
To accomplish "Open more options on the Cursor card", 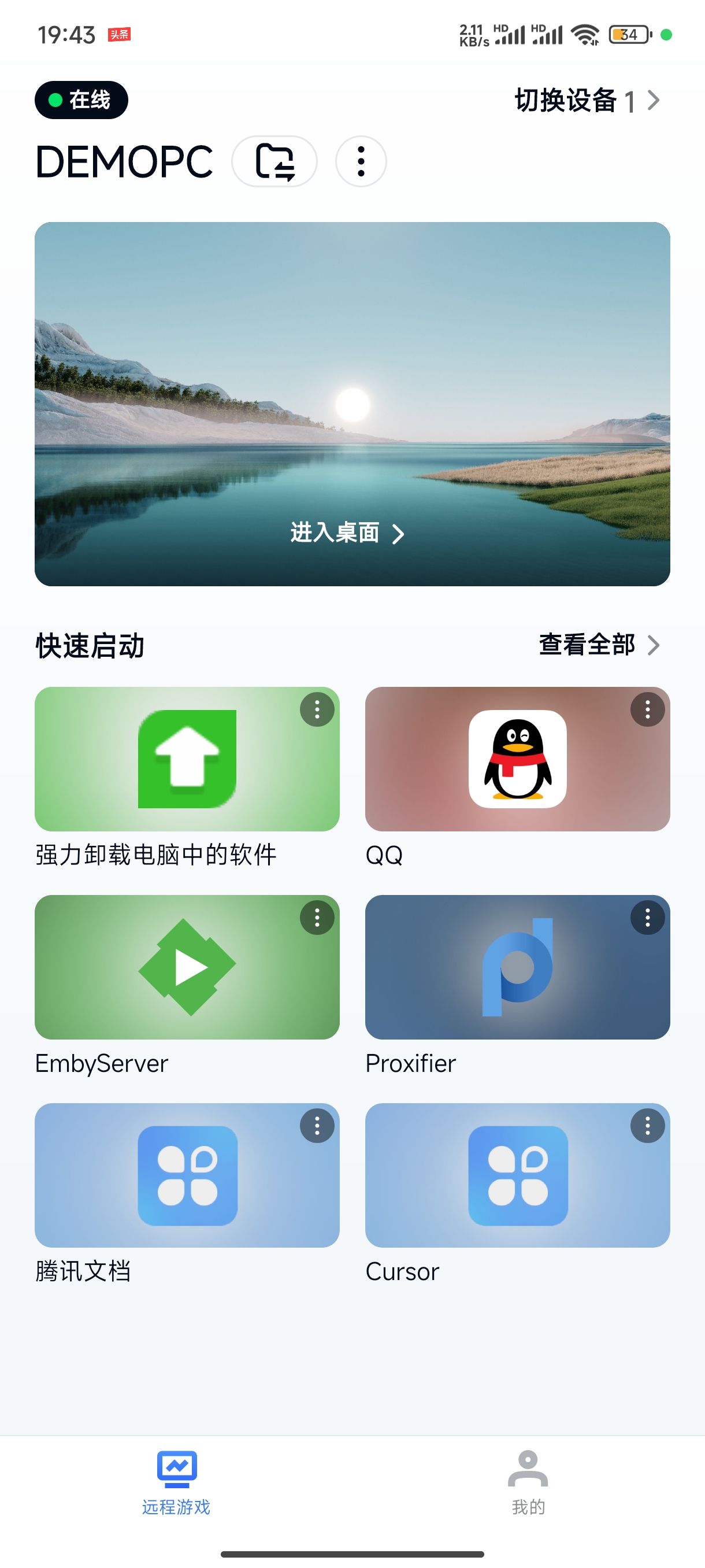I will click(x=647, y=1126).
